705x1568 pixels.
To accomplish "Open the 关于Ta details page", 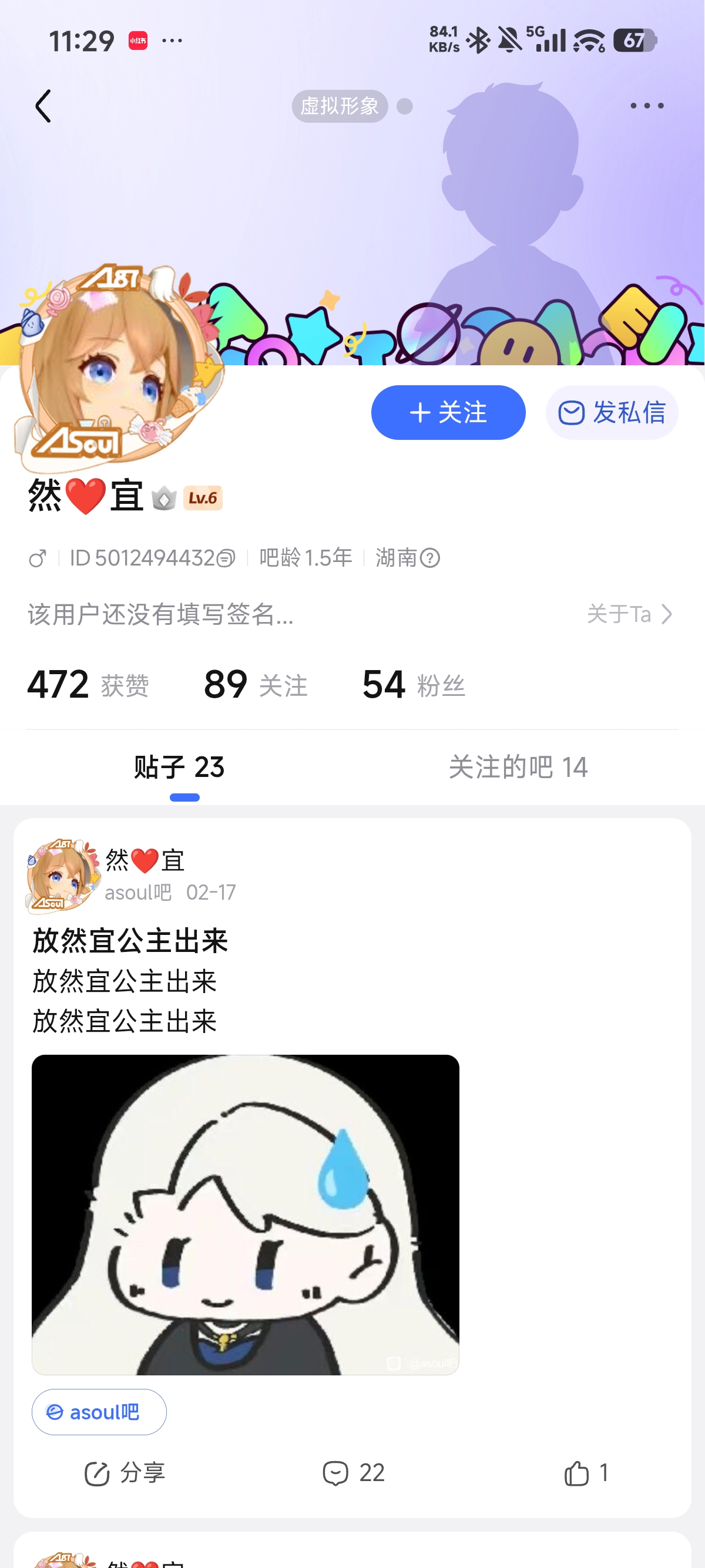I will click(x=630, y=614).
